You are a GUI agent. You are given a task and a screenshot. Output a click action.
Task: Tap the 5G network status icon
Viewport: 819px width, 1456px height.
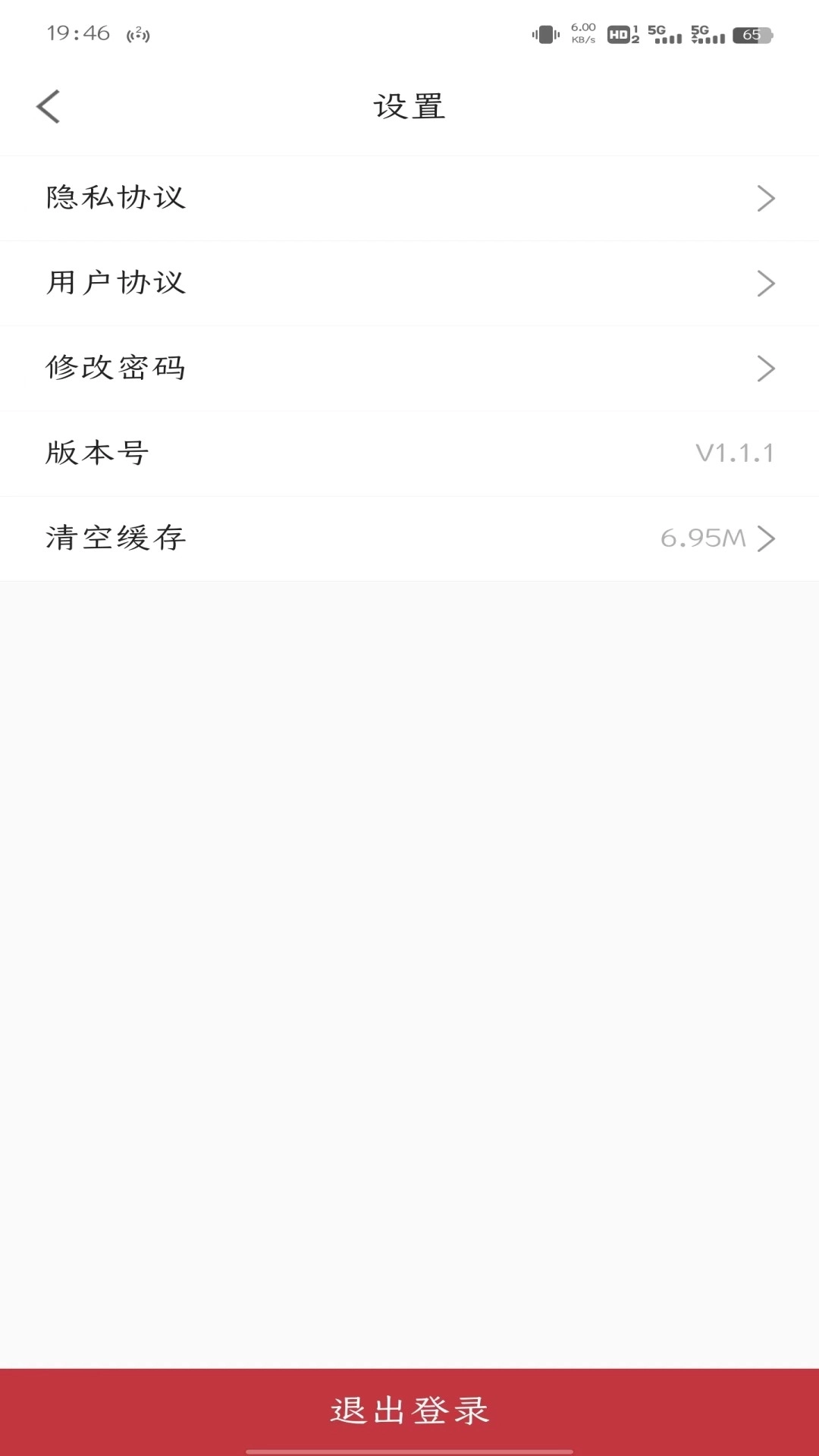[664, 33]
